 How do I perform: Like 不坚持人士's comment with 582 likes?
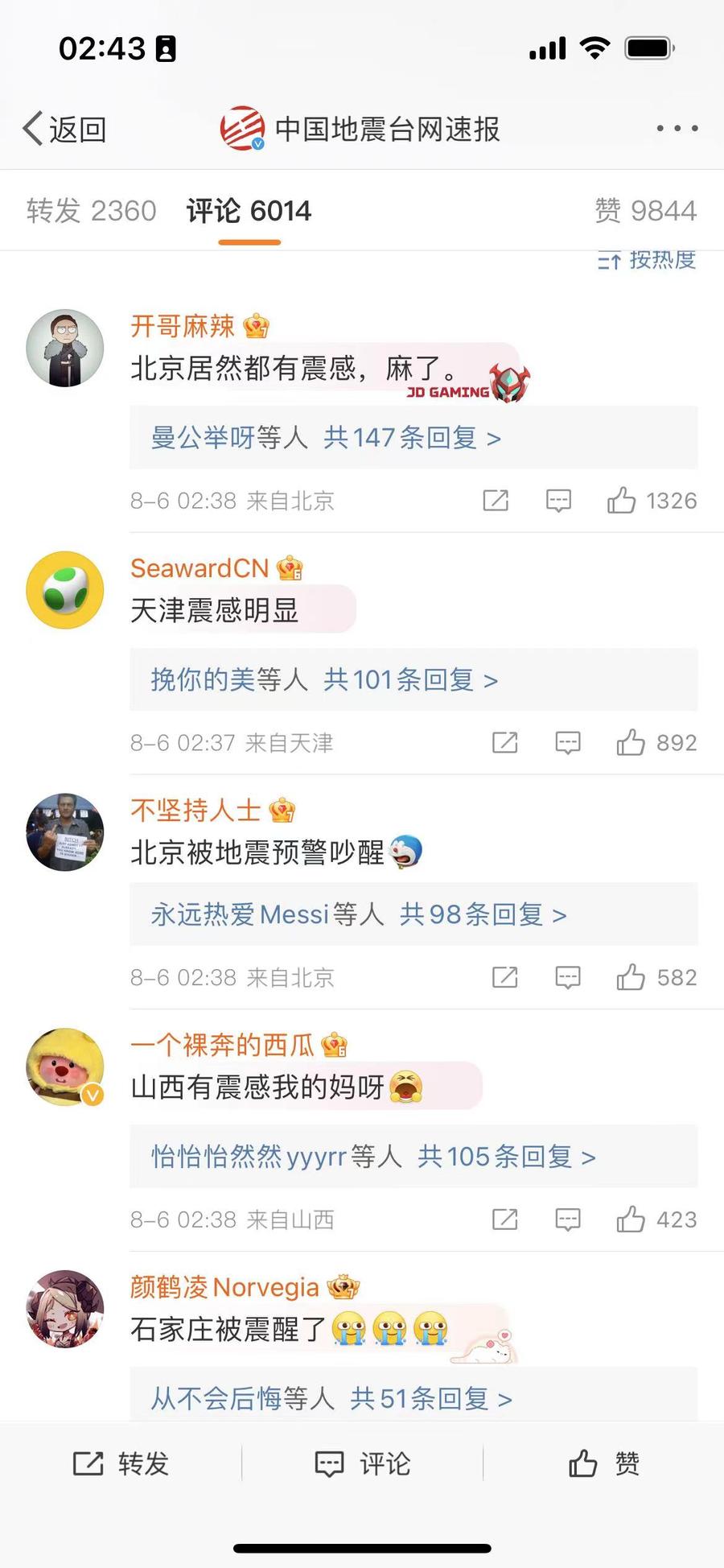(631, 977)
